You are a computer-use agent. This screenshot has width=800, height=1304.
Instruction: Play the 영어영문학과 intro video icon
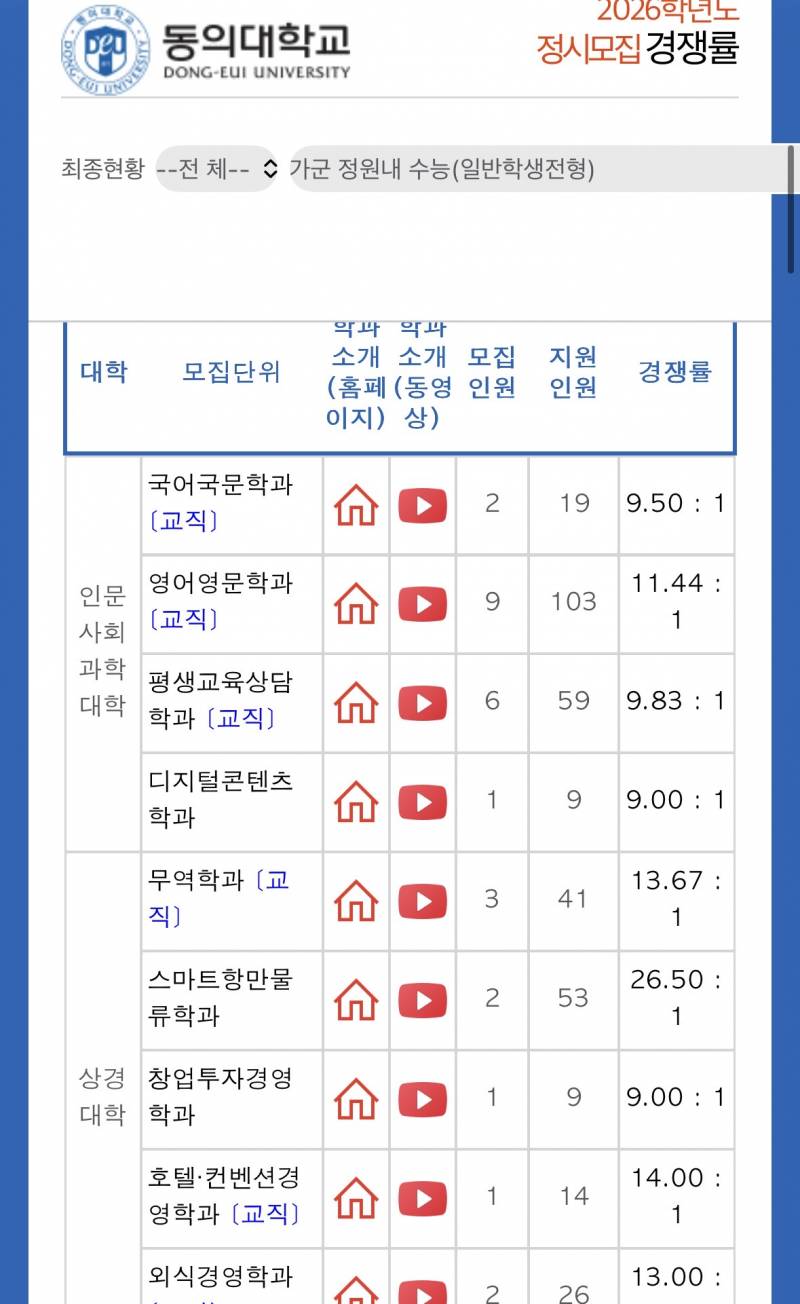(422, 603)
